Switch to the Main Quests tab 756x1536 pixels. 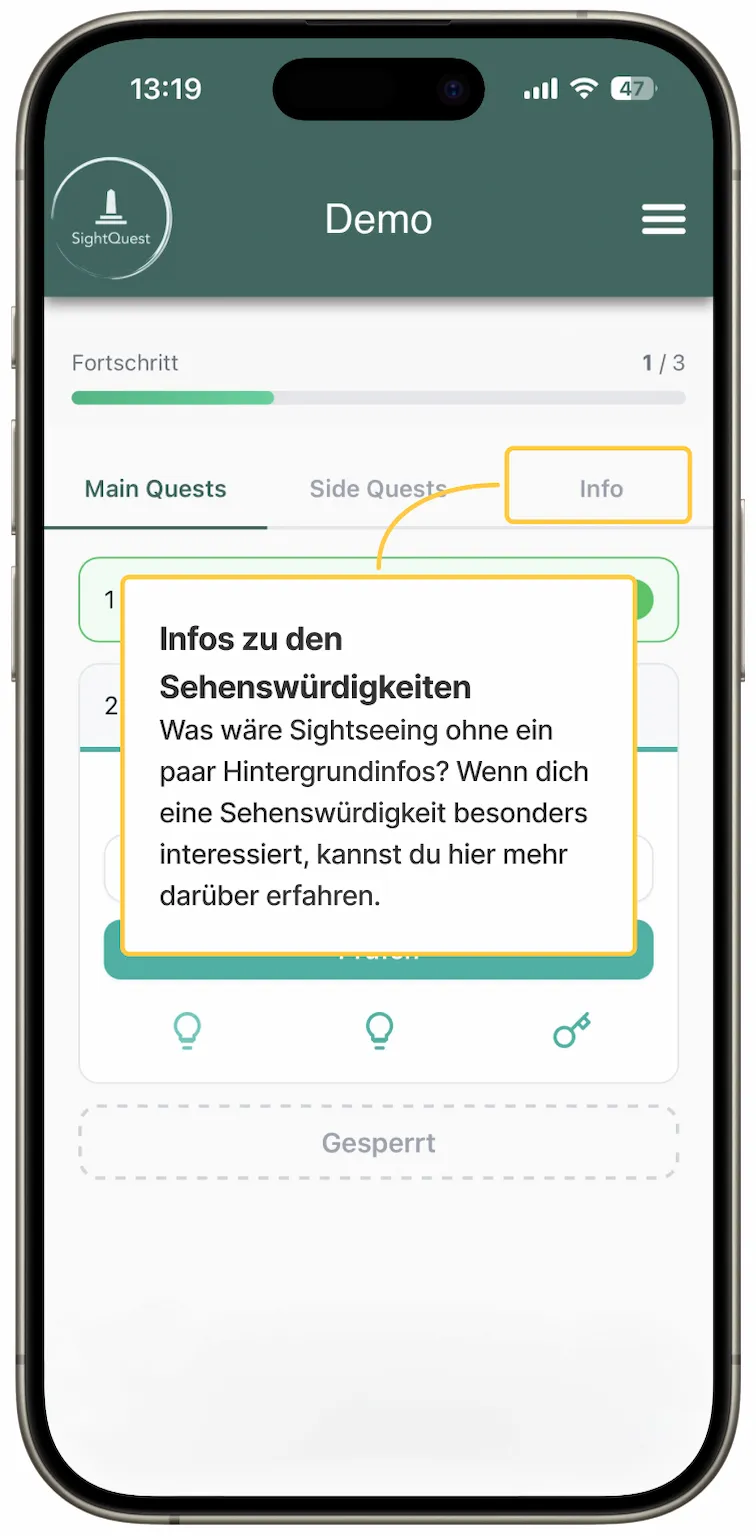click(x=155, y=489)
